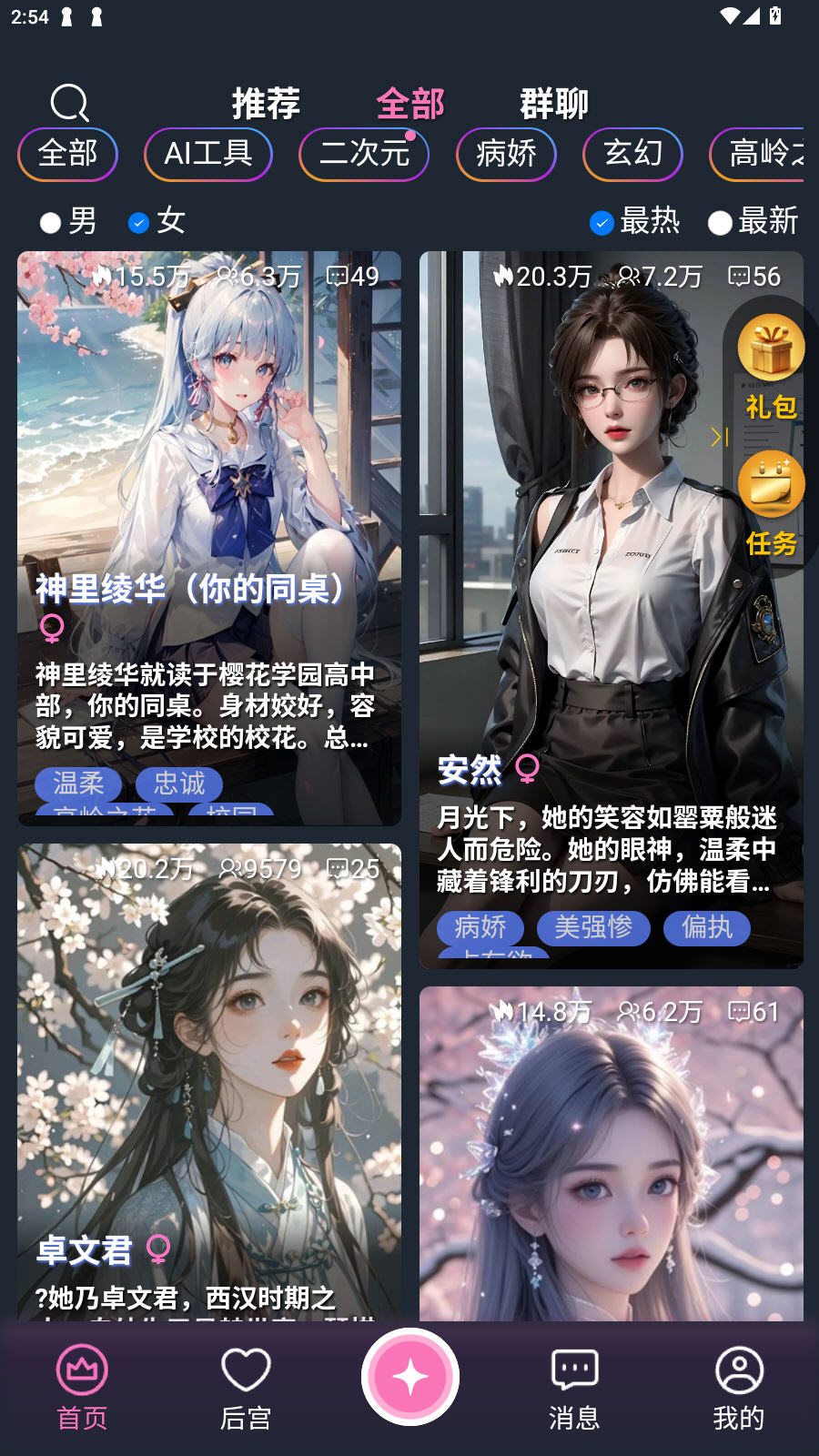The height and width of the screenshot is (1456, 819).
Task: Select the 二次元 category chip
Action: point(364,154)
